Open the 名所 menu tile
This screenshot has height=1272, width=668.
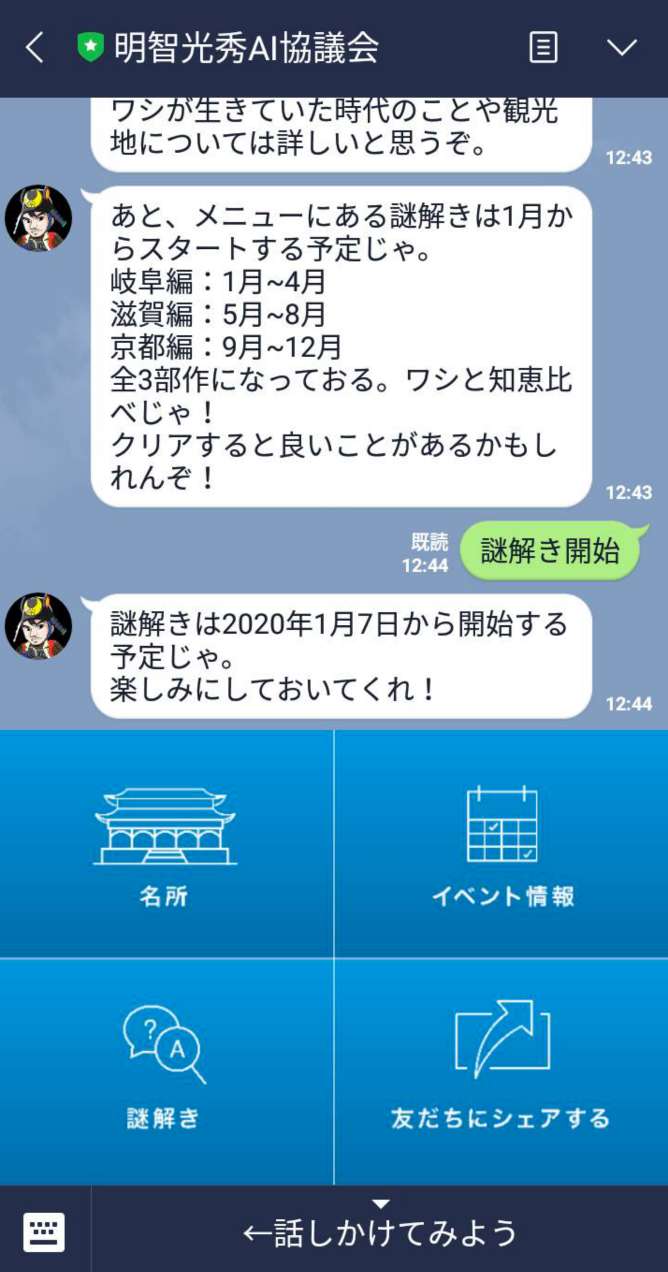click(166, 844)
